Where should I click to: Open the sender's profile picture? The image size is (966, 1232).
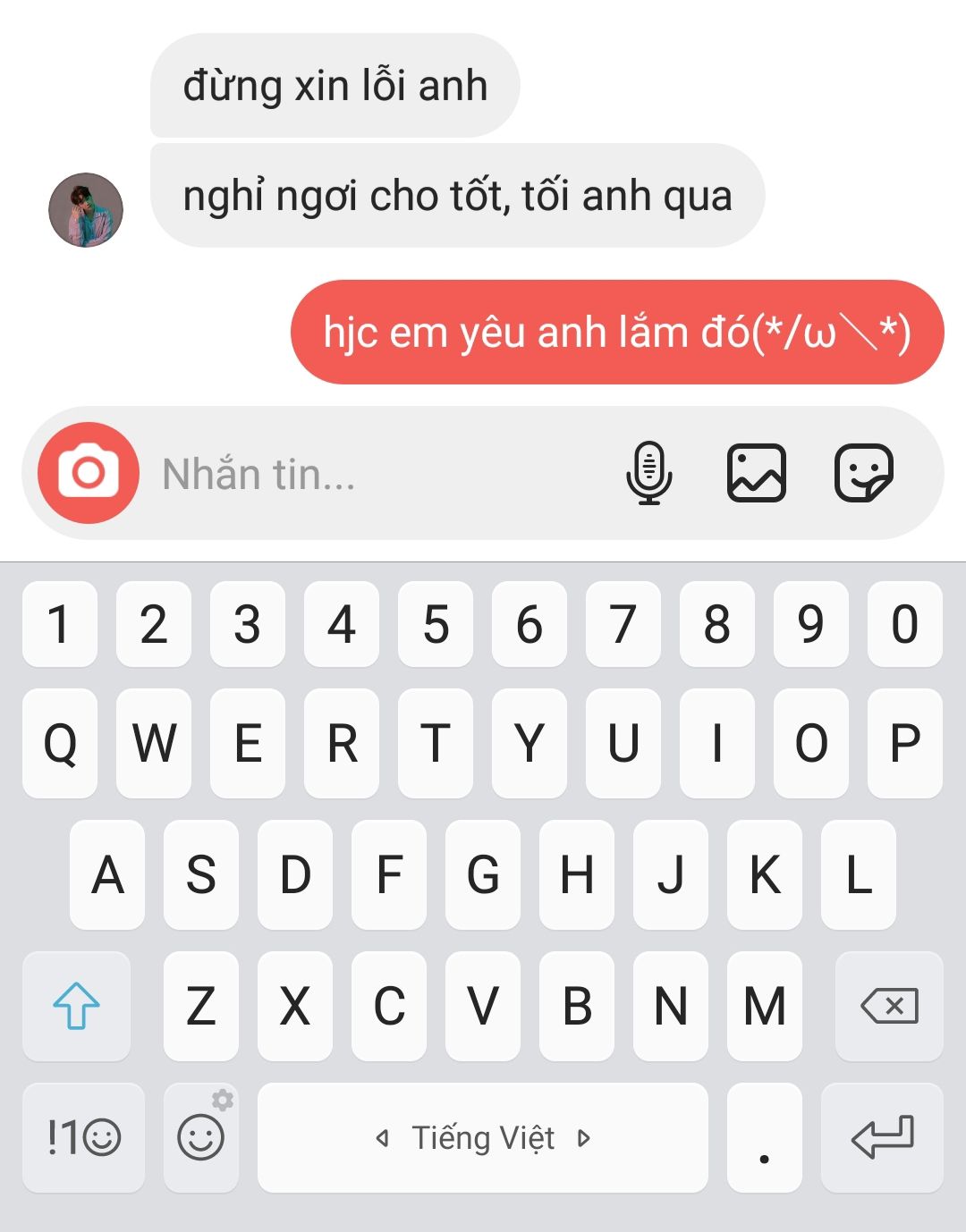(x=86, y=210)
